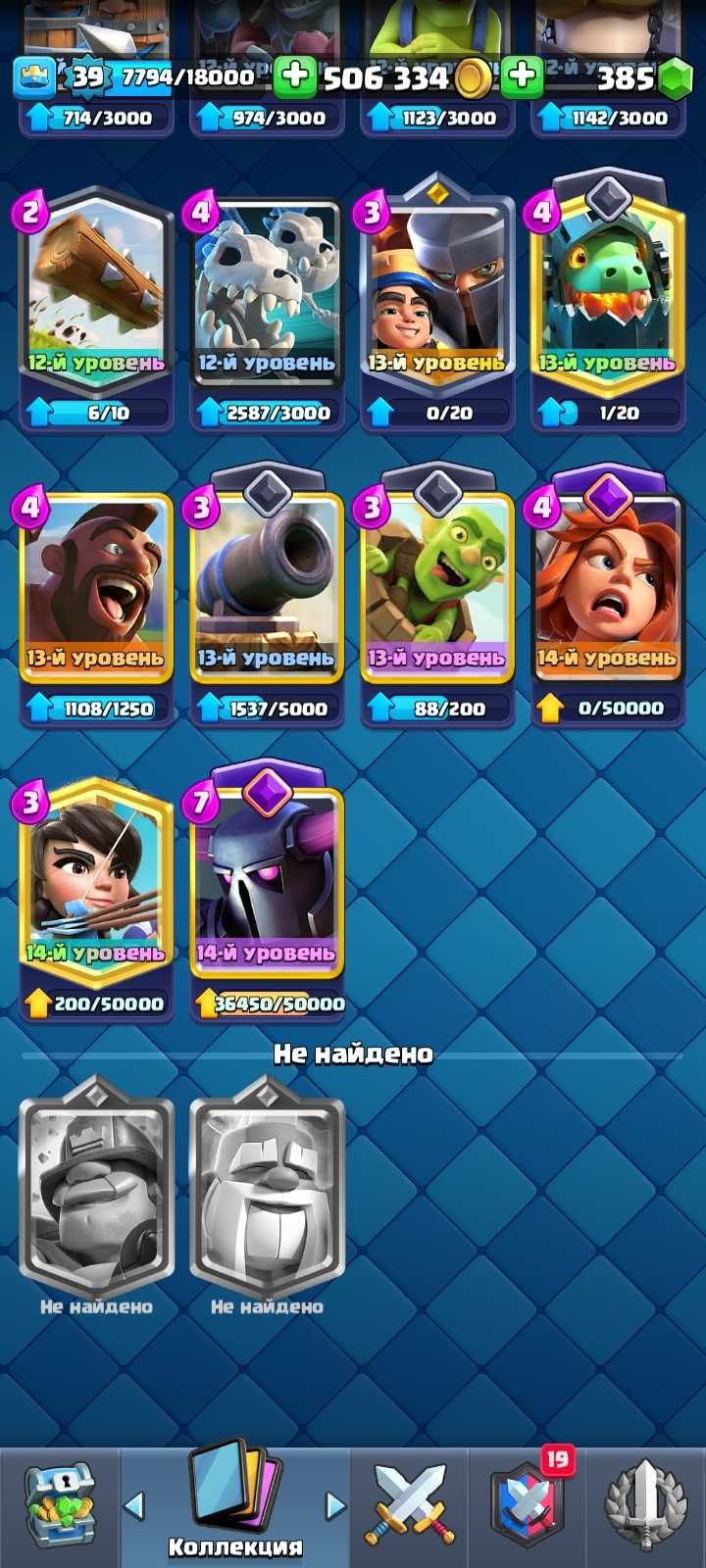706x1568 pixels.
Task: Select the Valkyrie card at level 14
Action: click(x=608, y=588)
